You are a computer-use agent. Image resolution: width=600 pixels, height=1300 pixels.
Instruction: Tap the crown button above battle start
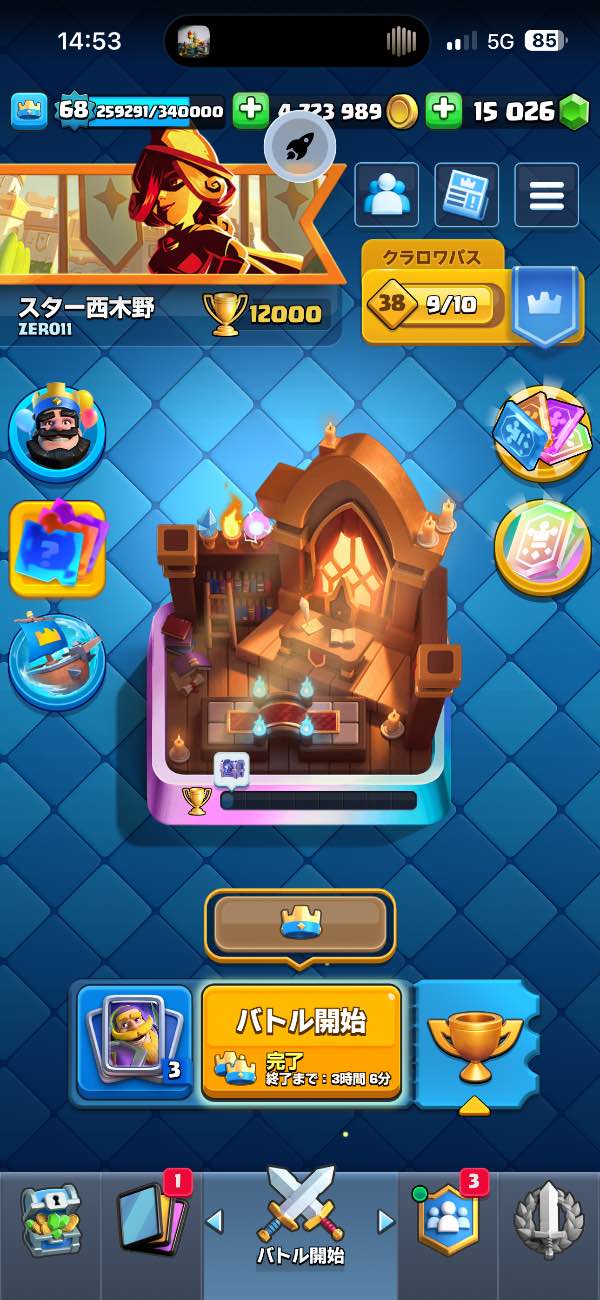tap(300, 922)
